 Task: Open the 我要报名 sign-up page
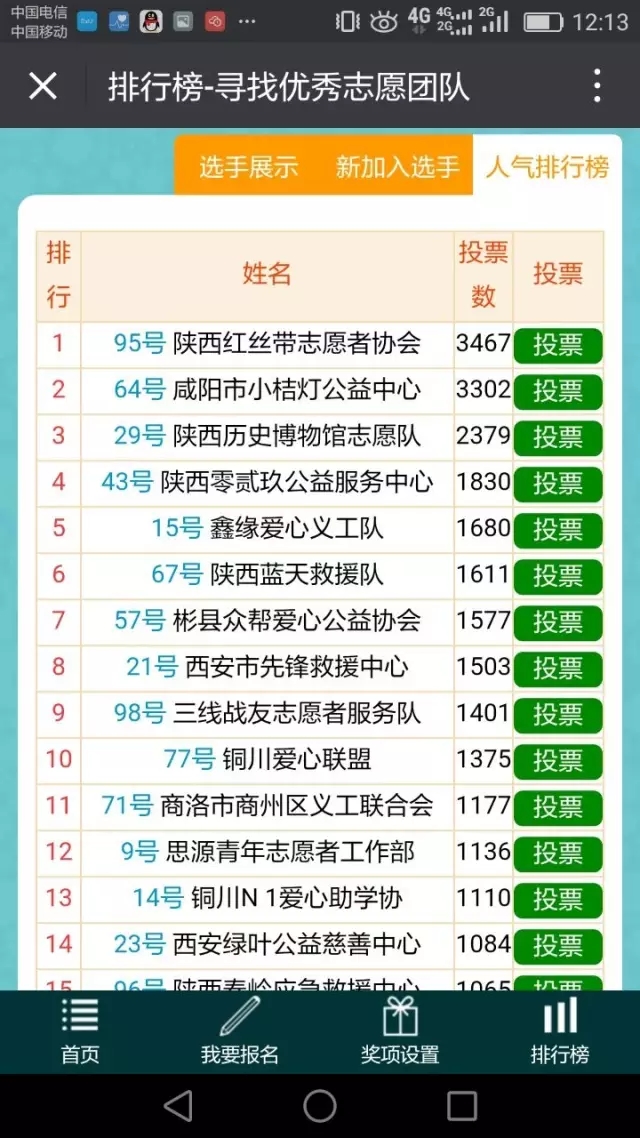tap(240, 1032)
